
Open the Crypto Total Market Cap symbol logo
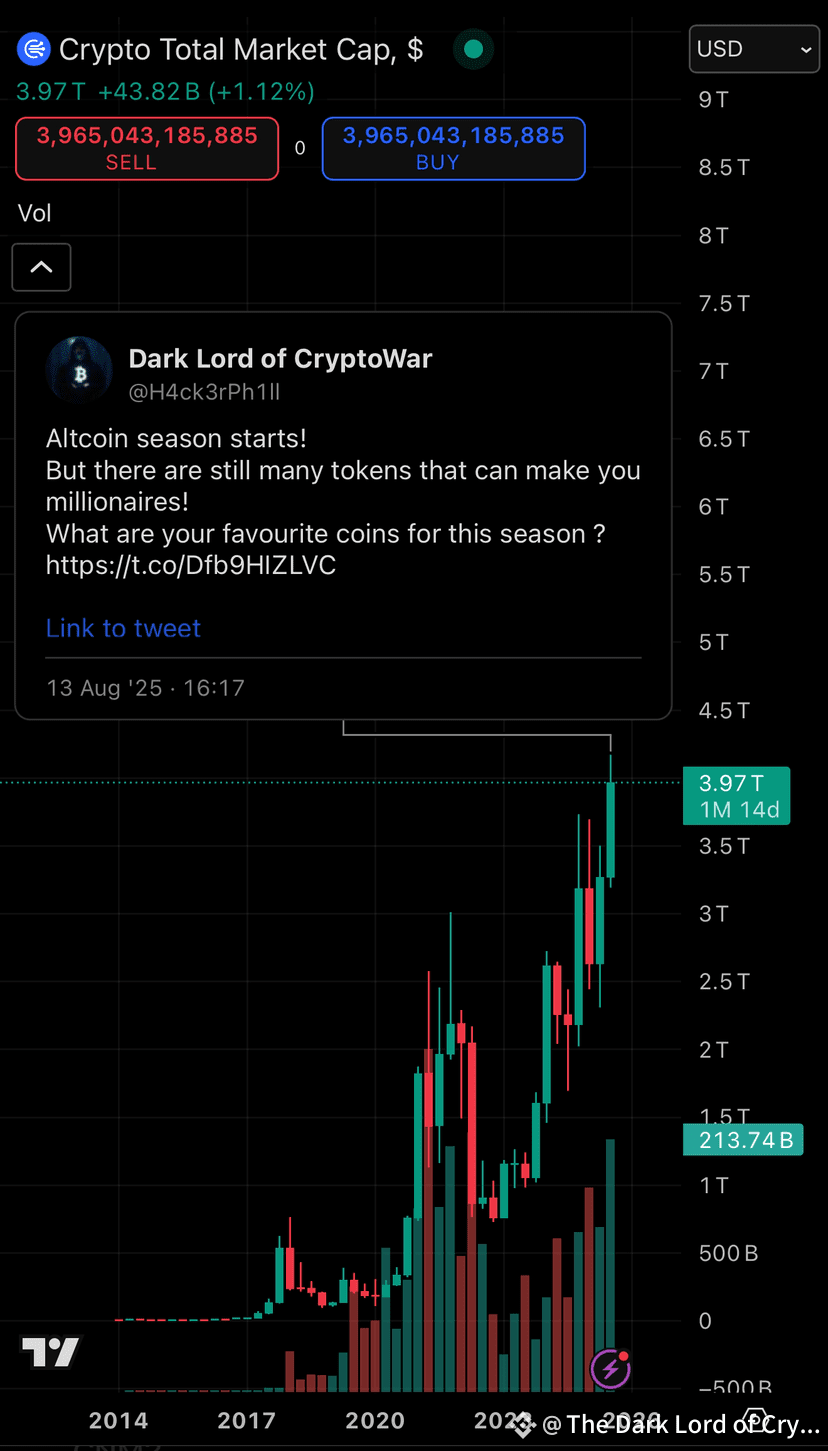(32, 48)
